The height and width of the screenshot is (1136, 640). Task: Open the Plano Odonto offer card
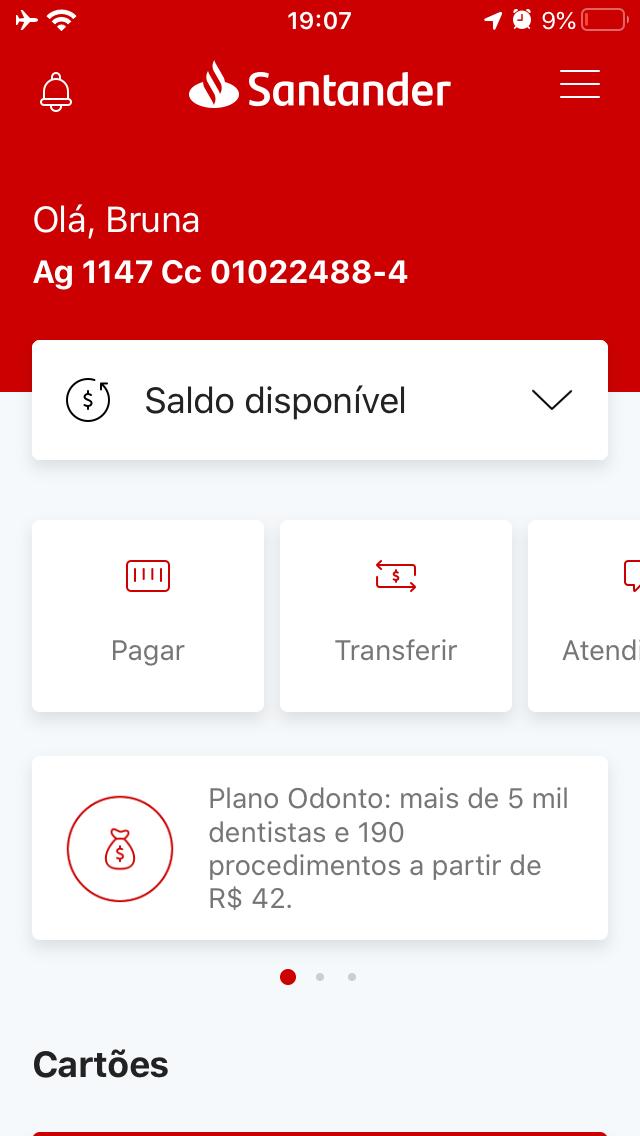(320, 848)
